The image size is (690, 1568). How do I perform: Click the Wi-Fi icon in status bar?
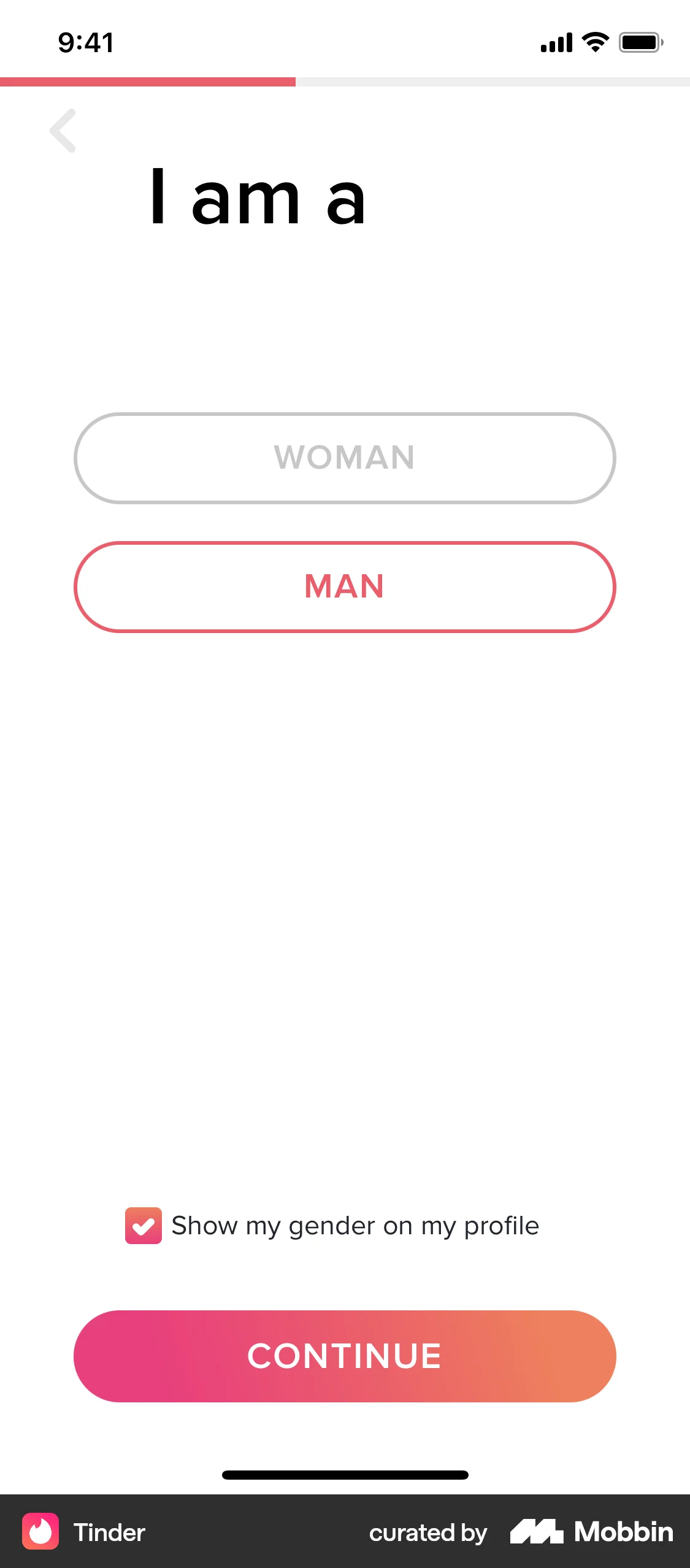coord(592,42)
